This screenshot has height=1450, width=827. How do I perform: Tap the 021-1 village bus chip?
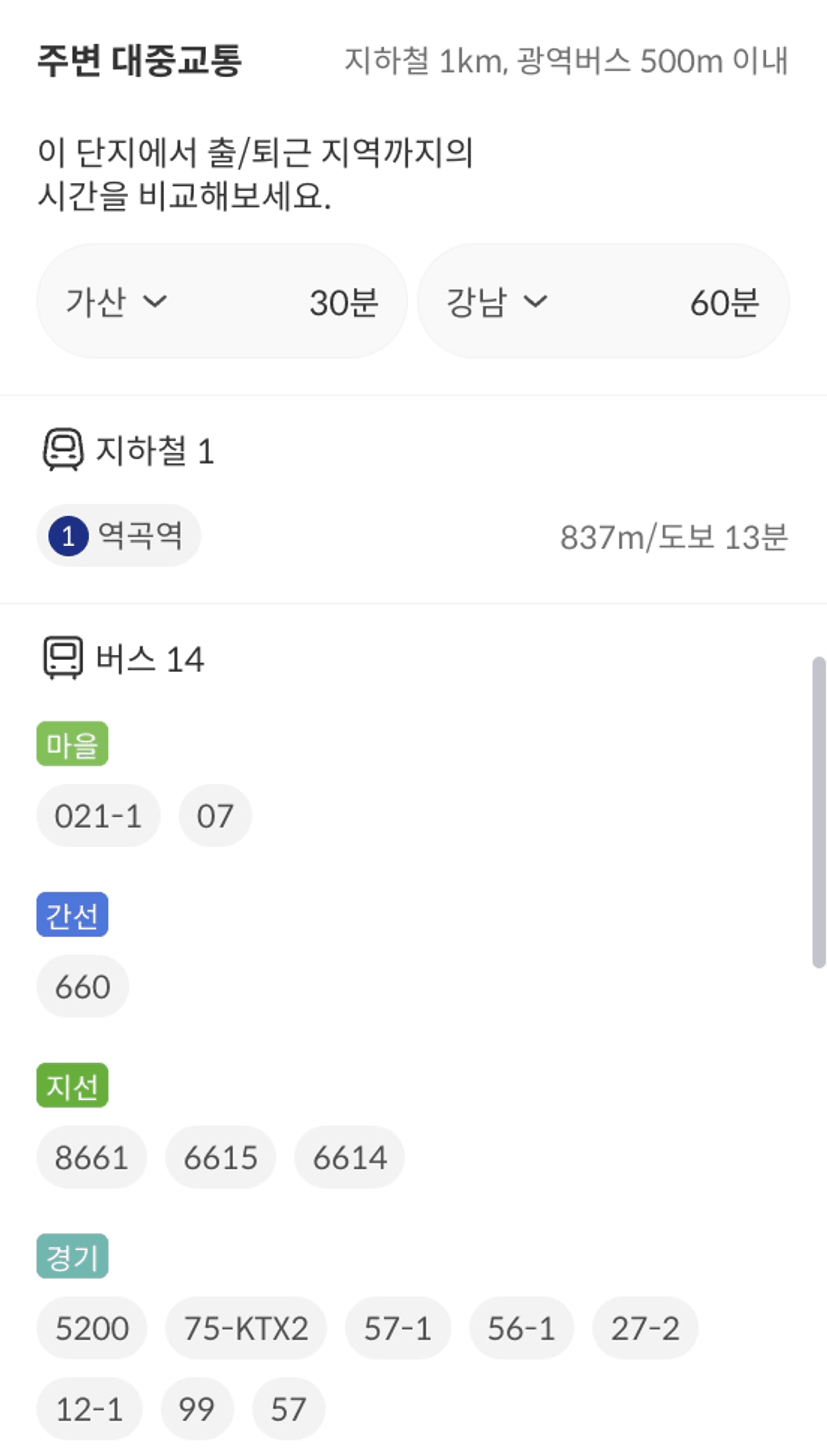(98, 816)
